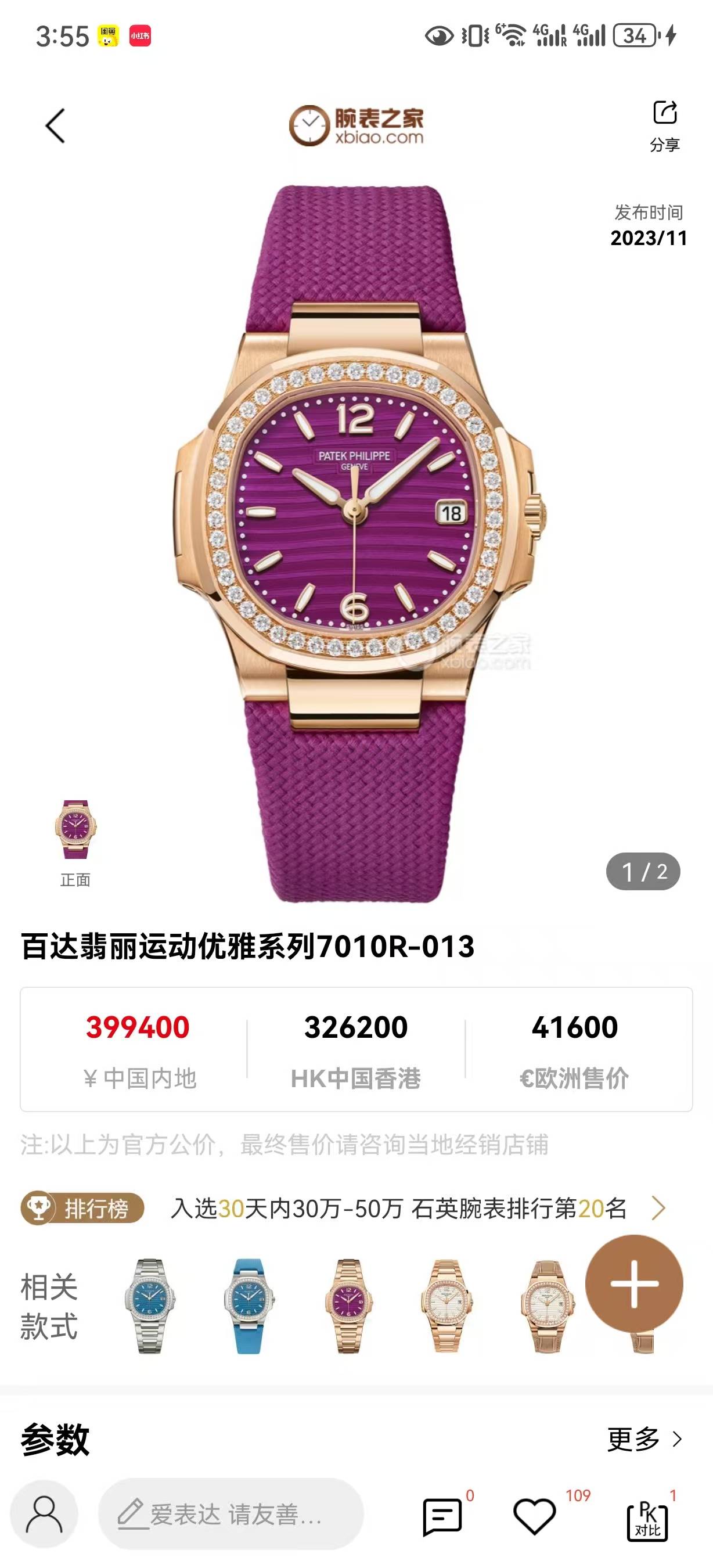Tap the brown plus floating button

coord(634,1283)
